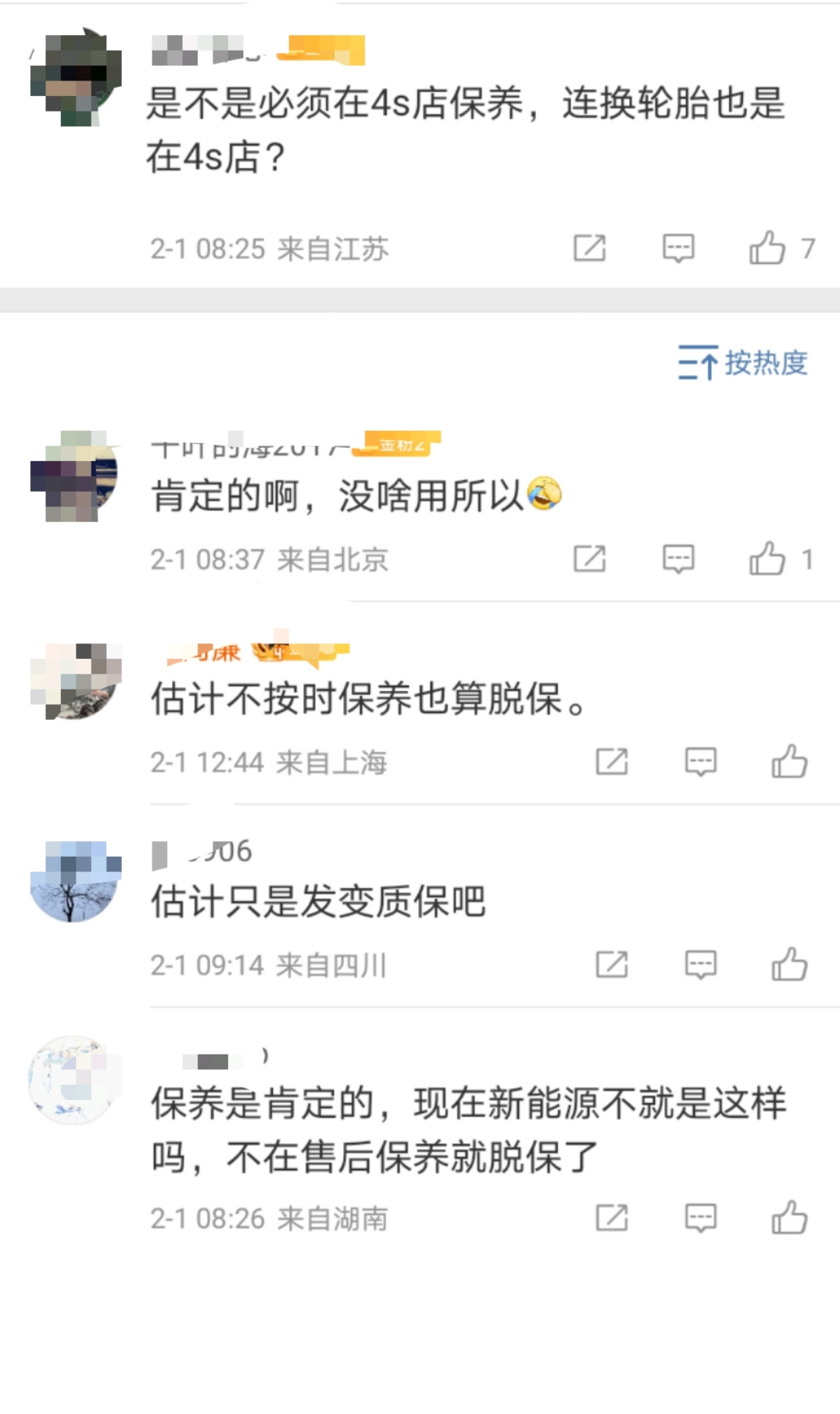Open avatar of the Jiangsu commenter
This screenshot has height=1414, width=840.
tap(76, 79)
